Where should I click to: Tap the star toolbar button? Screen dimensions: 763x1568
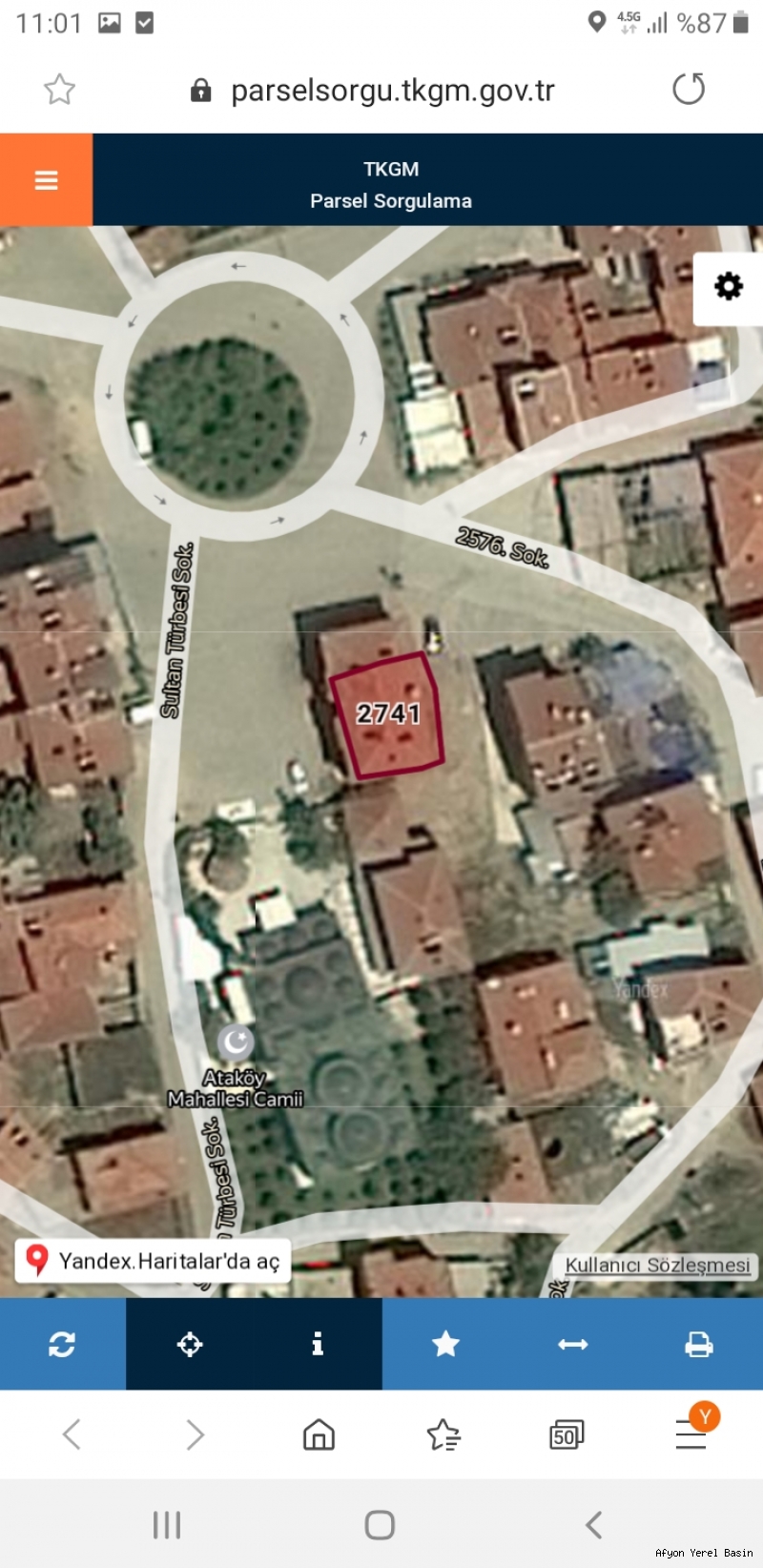click(445, 1344)
